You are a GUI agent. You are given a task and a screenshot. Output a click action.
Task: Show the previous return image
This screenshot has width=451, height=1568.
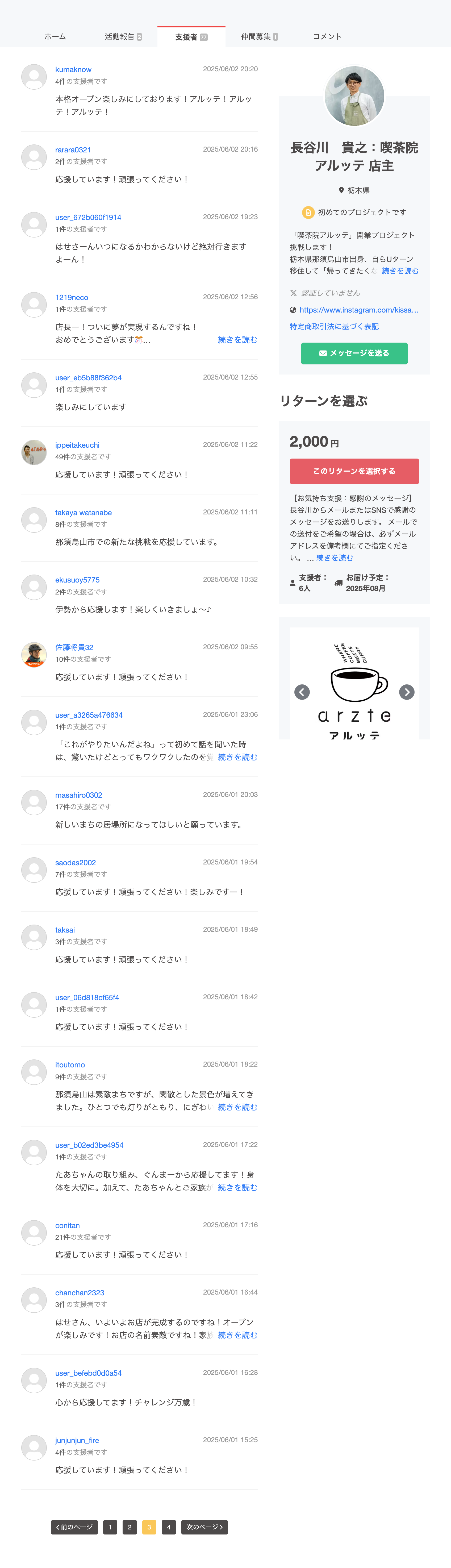click(x=302, y=692)
